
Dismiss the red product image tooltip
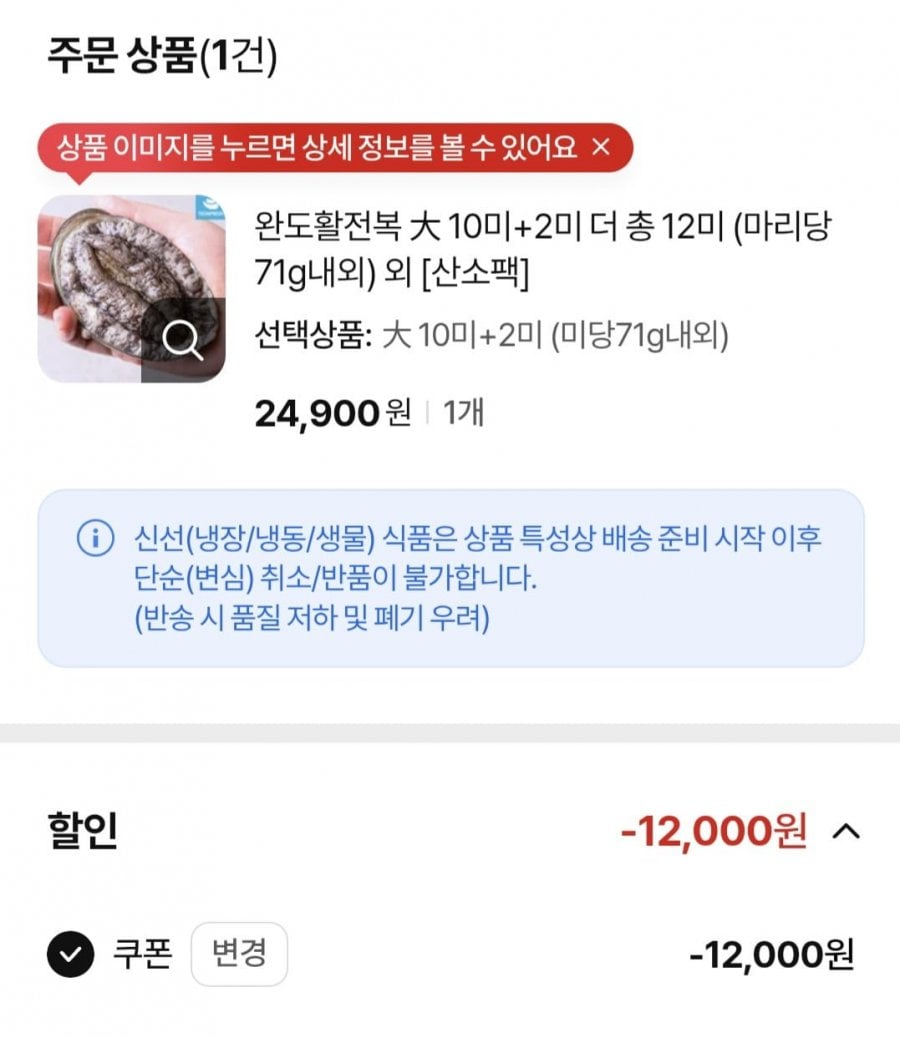(x=600, y=148)
